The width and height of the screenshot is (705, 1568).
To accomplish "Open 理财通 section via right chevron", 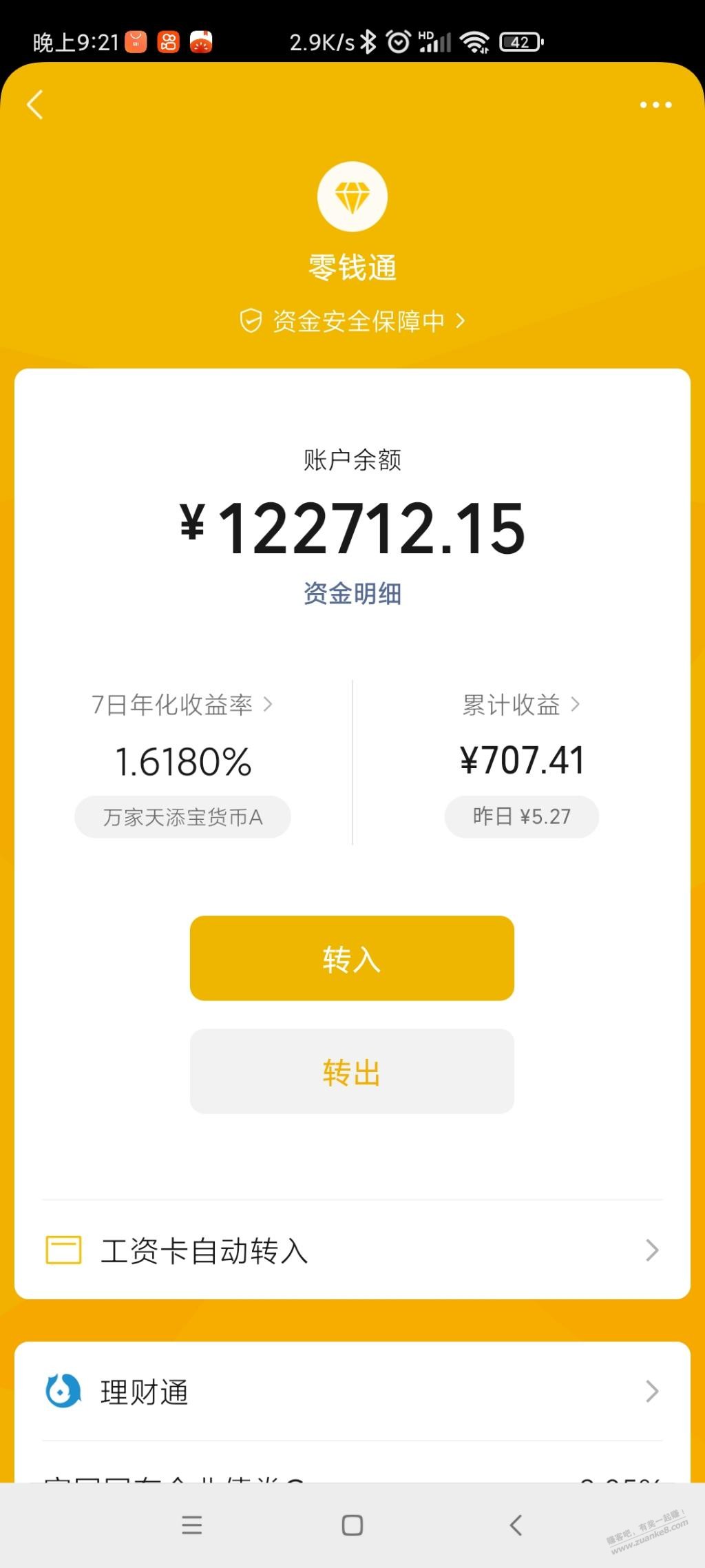I will click(x=652, y=1391).
